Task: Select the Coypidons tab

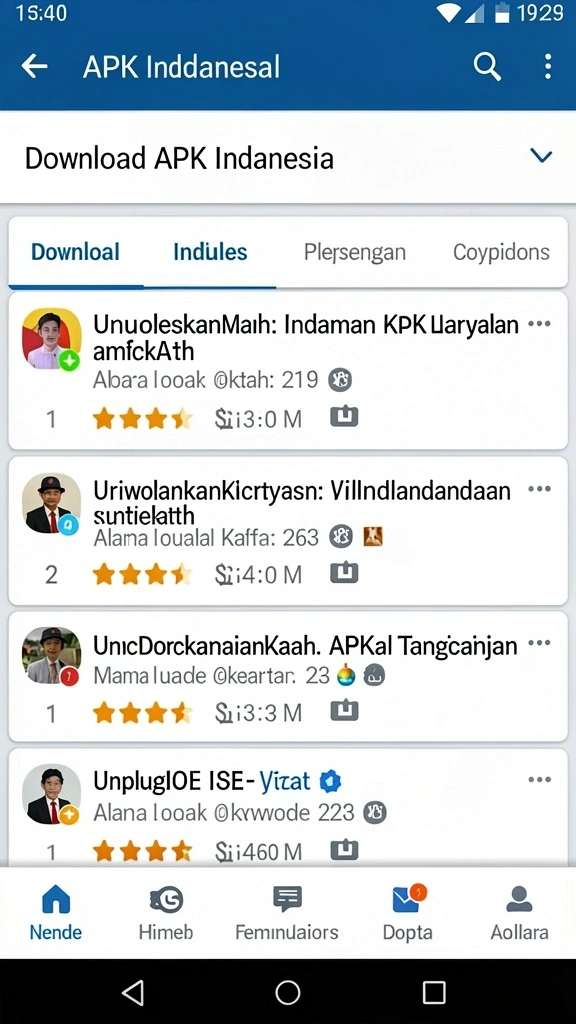Action: tap(501, 253)
